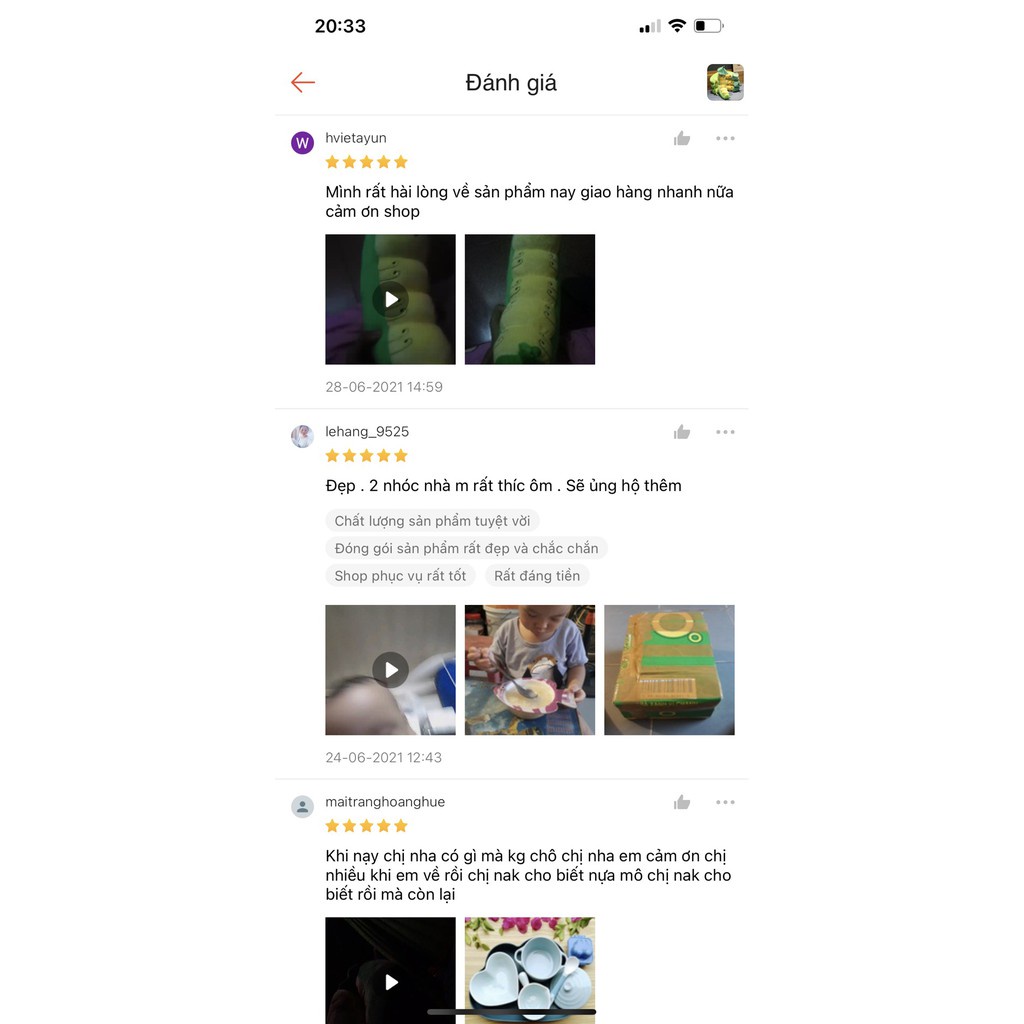Open the lehang_9525 profile avatar
1024x1024 pixels.
[x=302, y=436]
